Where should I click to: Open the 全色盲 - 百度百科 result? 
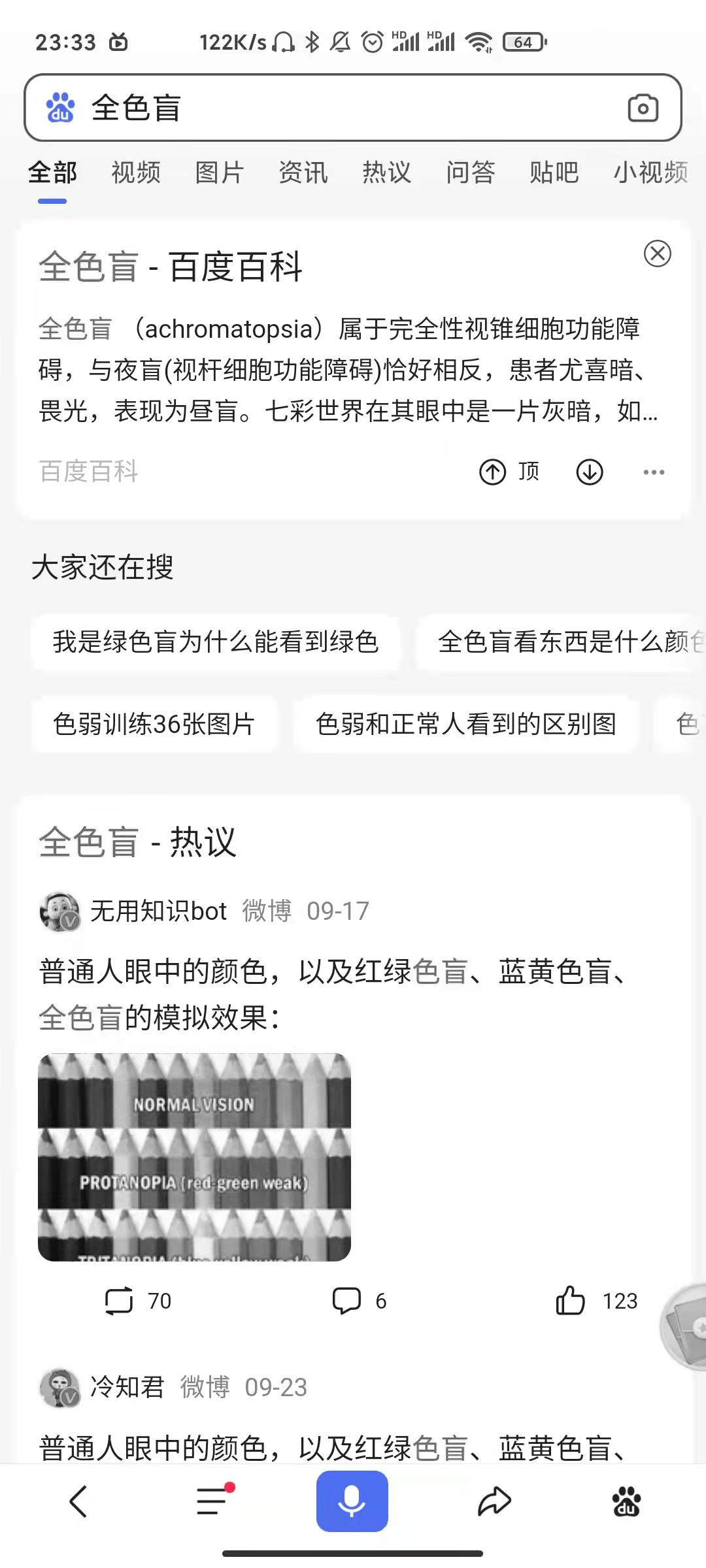[x=171, y=267]
